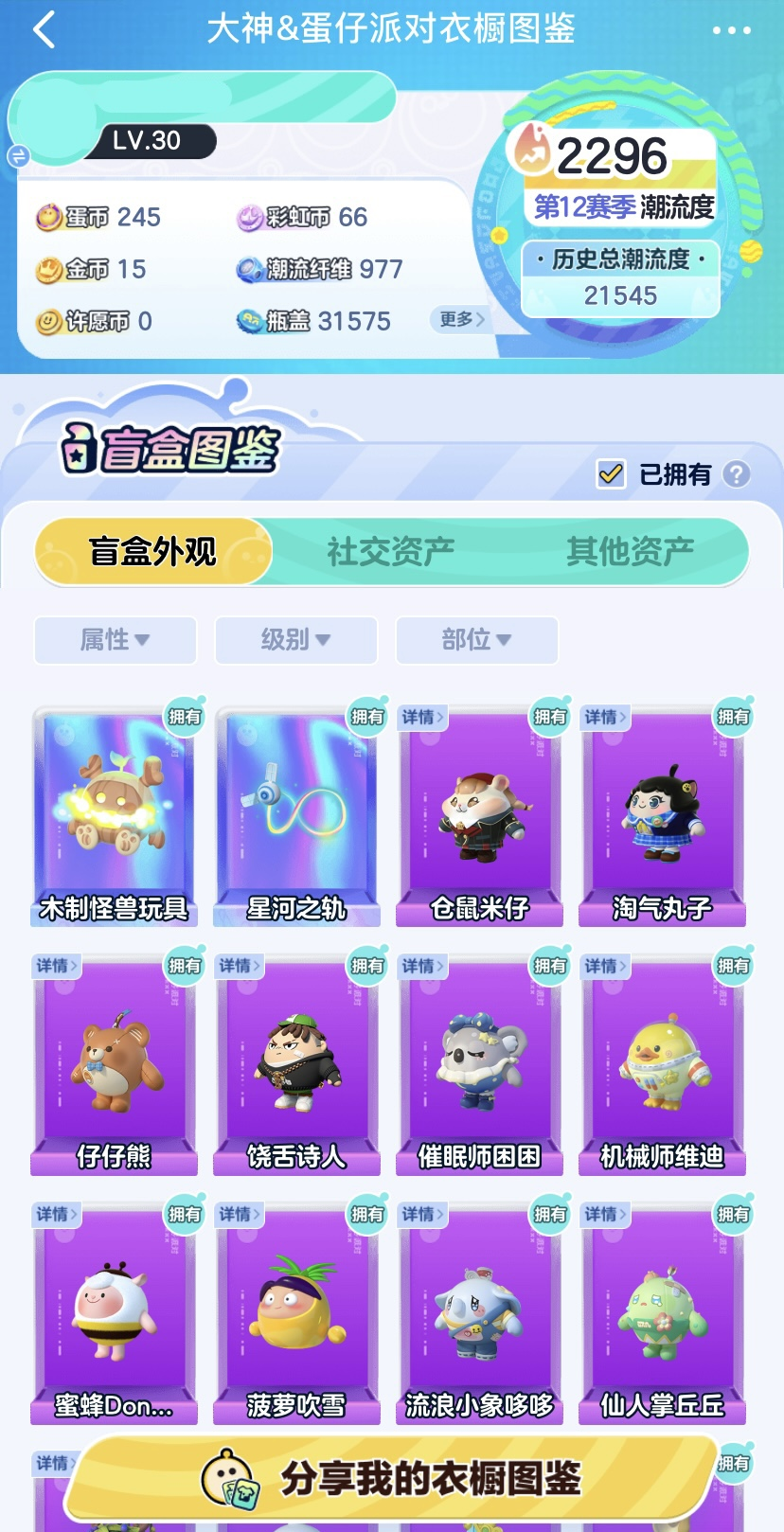Open the help icon beside 已拥有
This screenshot has height=1532, width=784.
pyautogui.click(x=737, y=473)
